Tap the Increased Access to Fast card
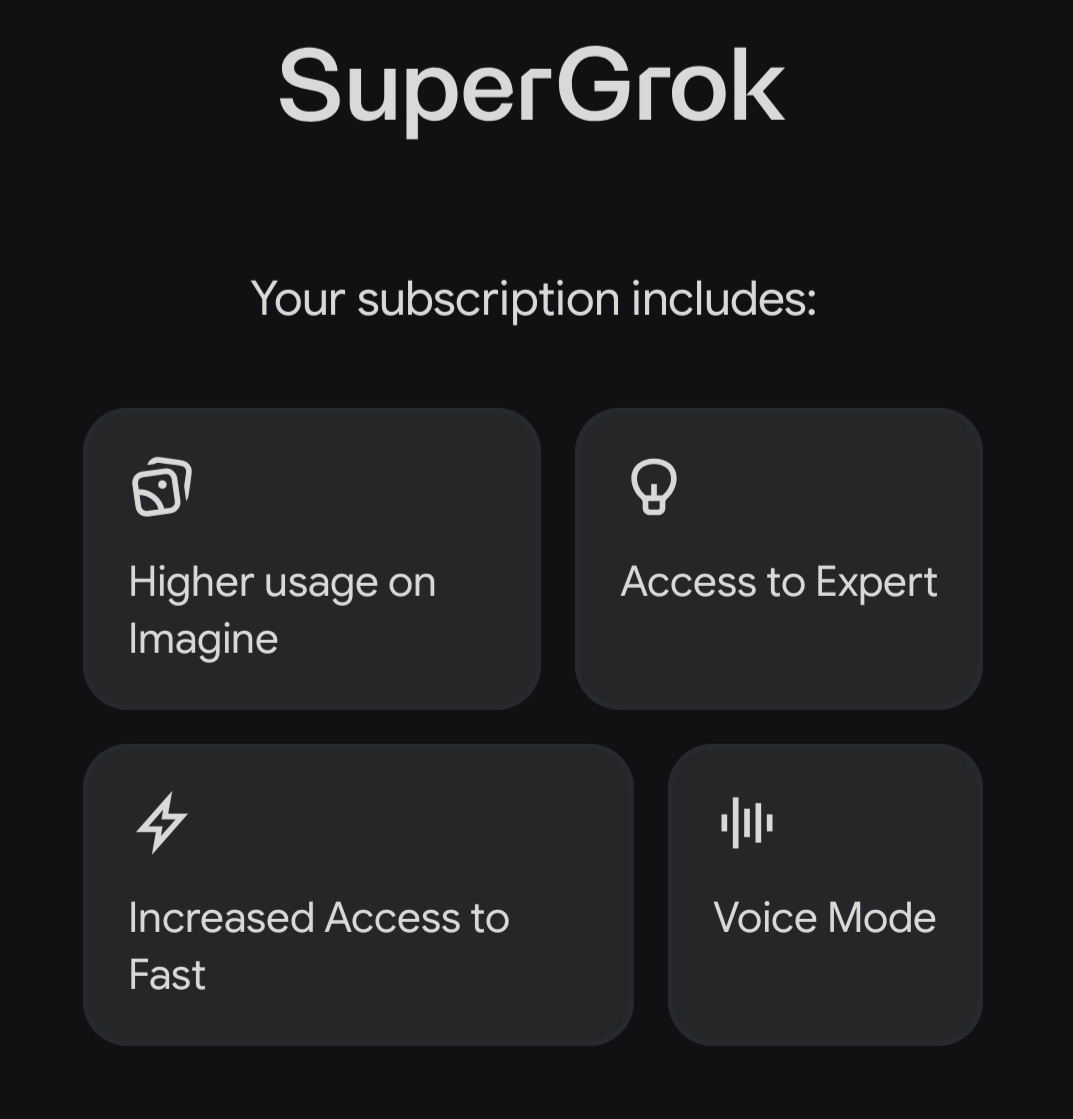 358,895
